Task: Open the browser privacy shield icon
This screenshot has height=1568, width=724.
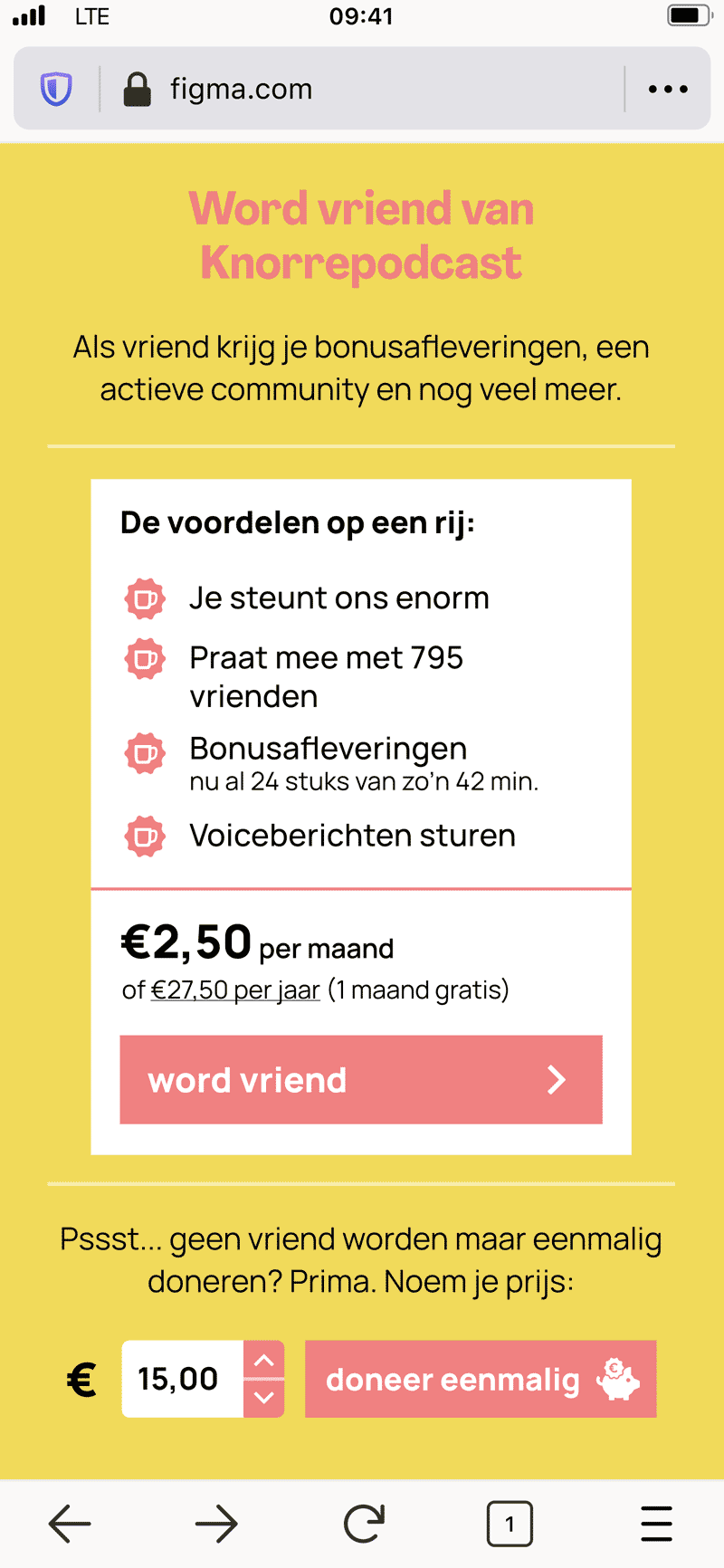Action: [56, 89]
